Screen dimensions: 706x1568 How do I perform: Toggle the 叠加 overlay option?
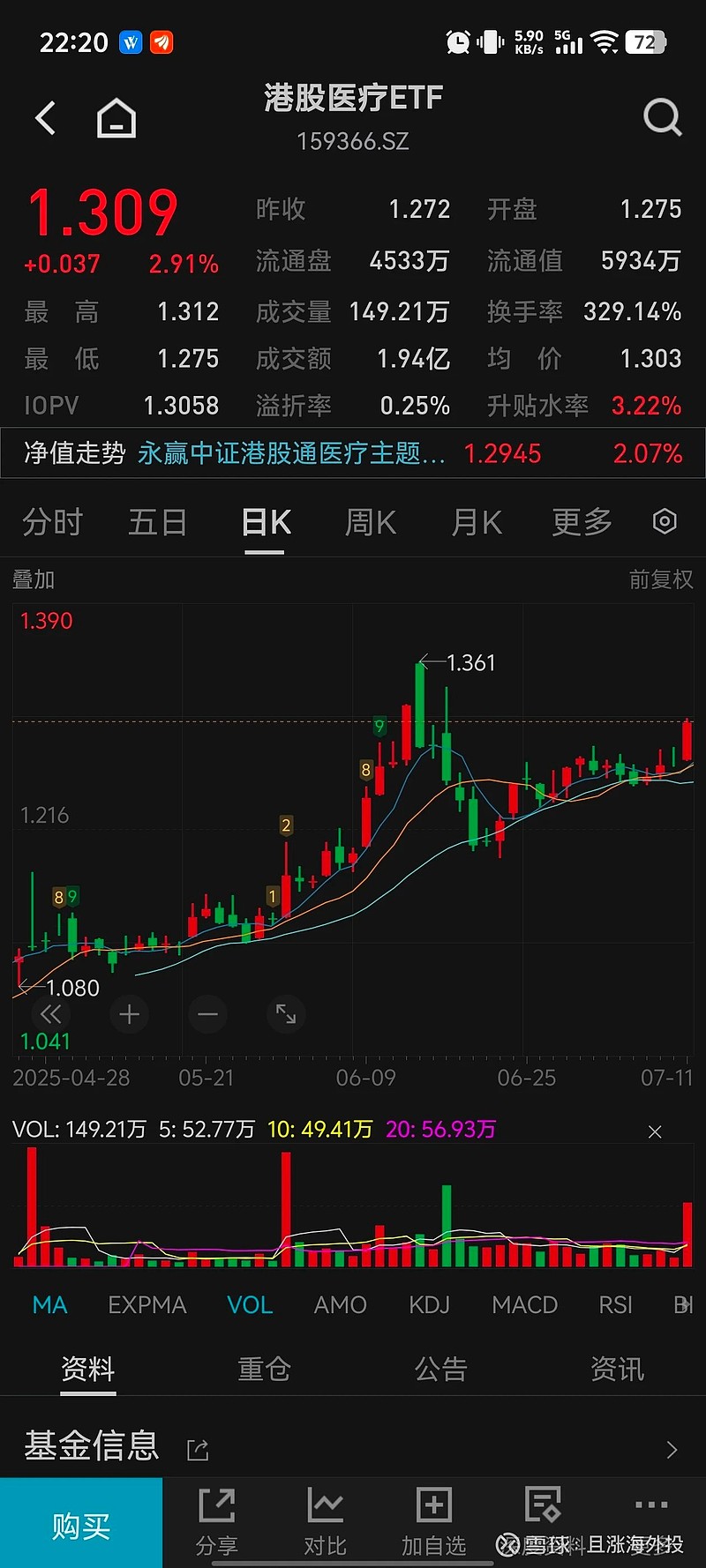coord(34,579)
